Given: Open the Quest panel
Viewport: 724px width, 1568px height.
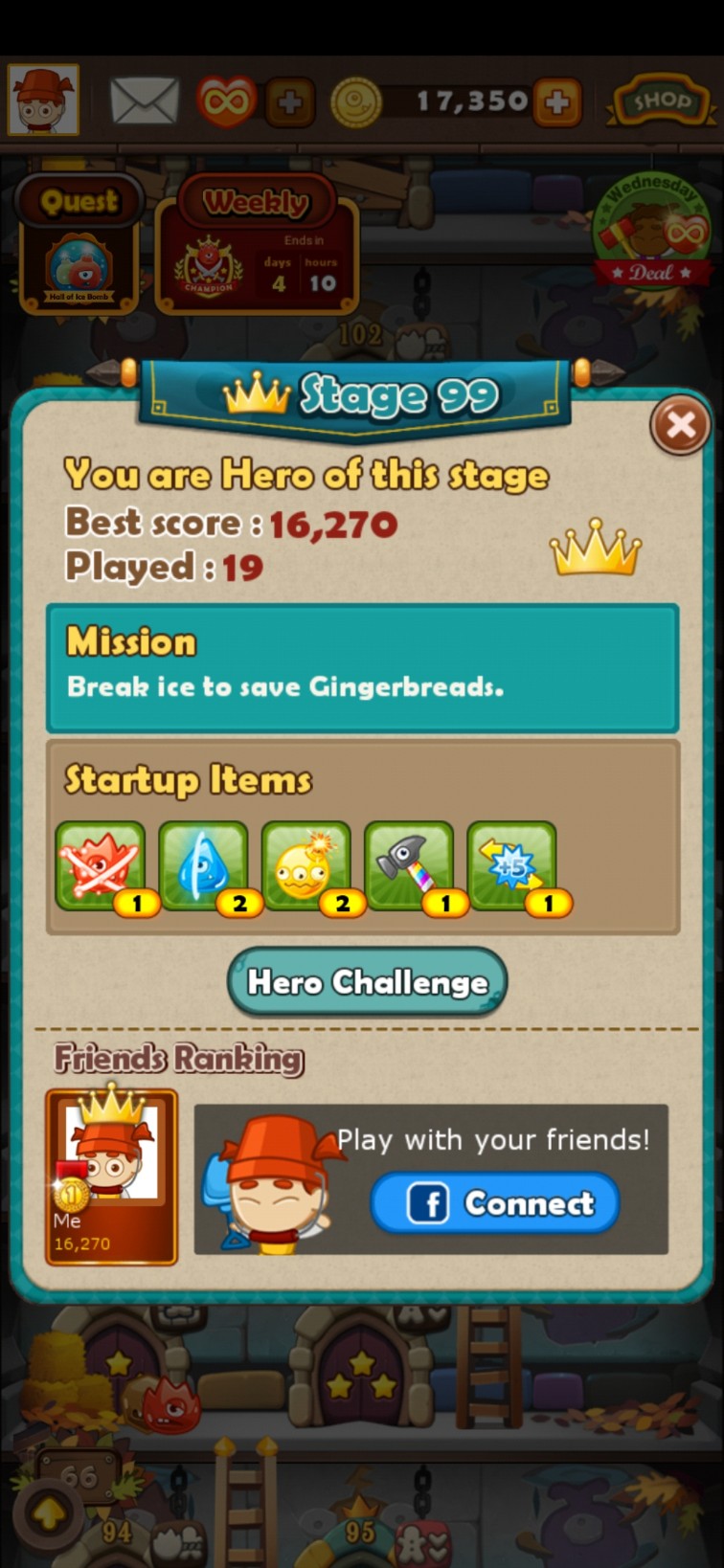Looking at the screenshot, I should 79,244.
